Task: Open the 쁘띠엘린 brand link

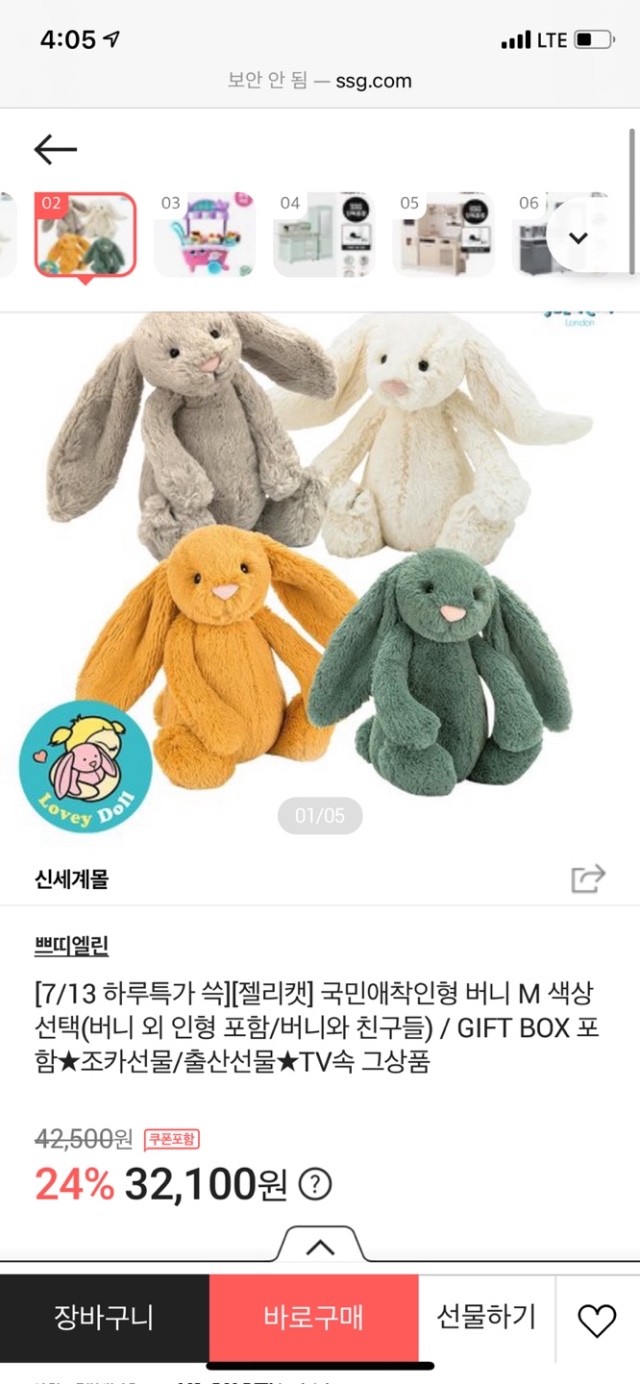Action: click(x=71, y=945)
